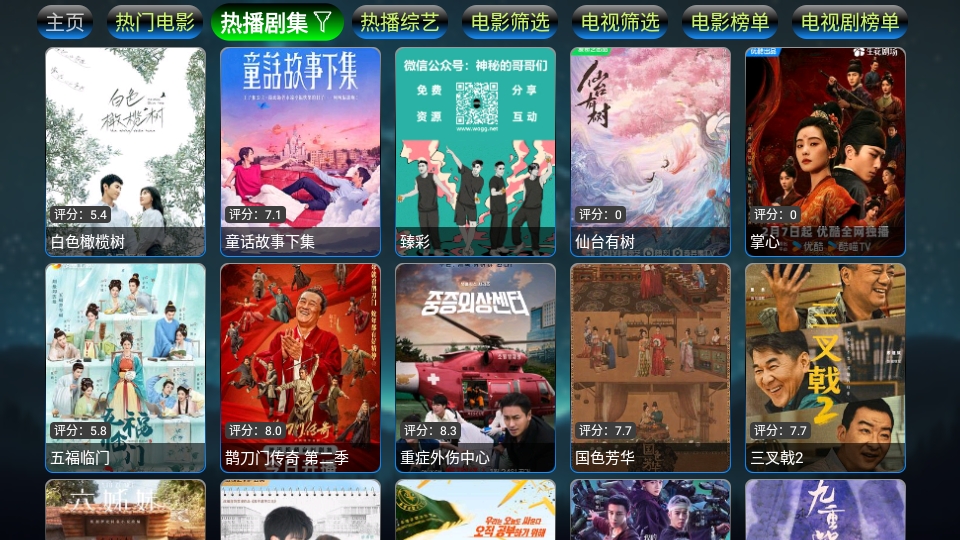960x540 pixels.
Task: Open the drama 仙台有树
Action: point(650,150)
